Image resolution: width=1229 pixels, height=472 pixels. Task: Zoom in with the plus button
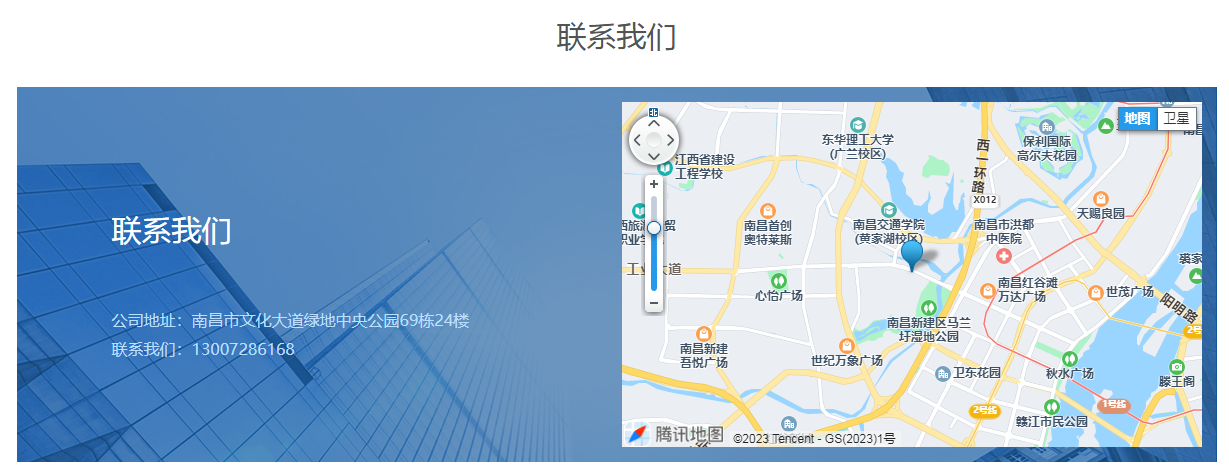click(654, 185)
